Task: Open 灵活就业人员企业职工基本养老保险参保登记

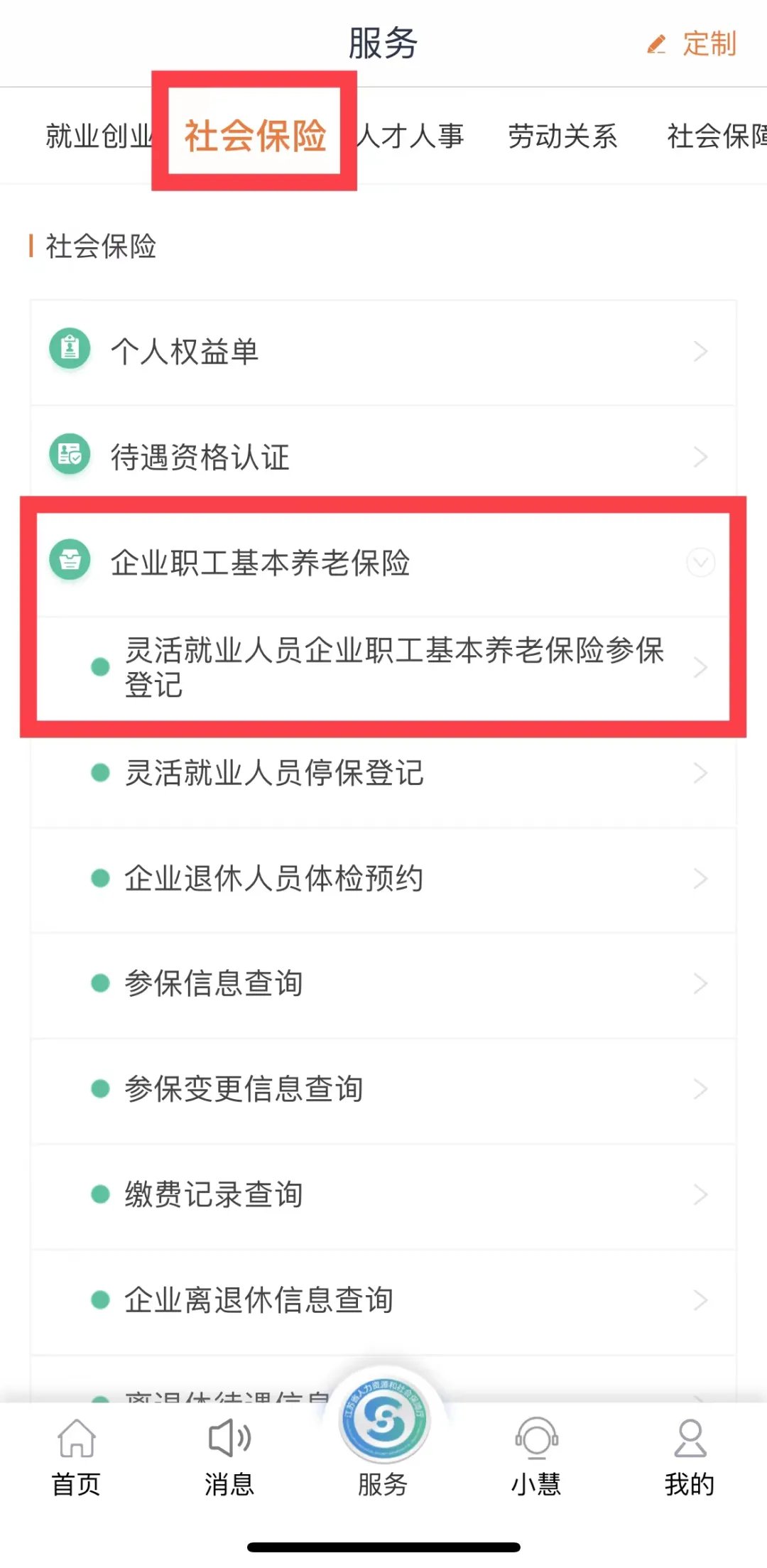Action: 394,667
